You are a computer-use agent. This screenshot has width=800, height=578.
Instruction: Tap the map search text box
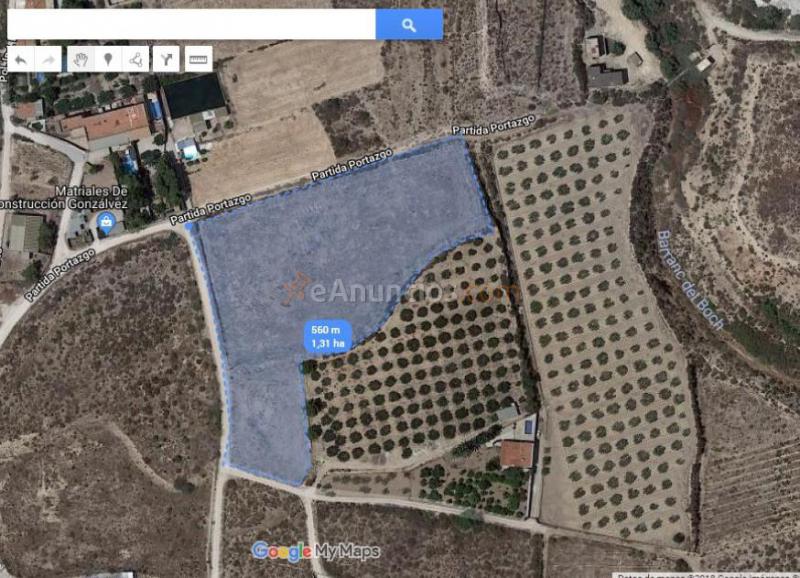191,24
